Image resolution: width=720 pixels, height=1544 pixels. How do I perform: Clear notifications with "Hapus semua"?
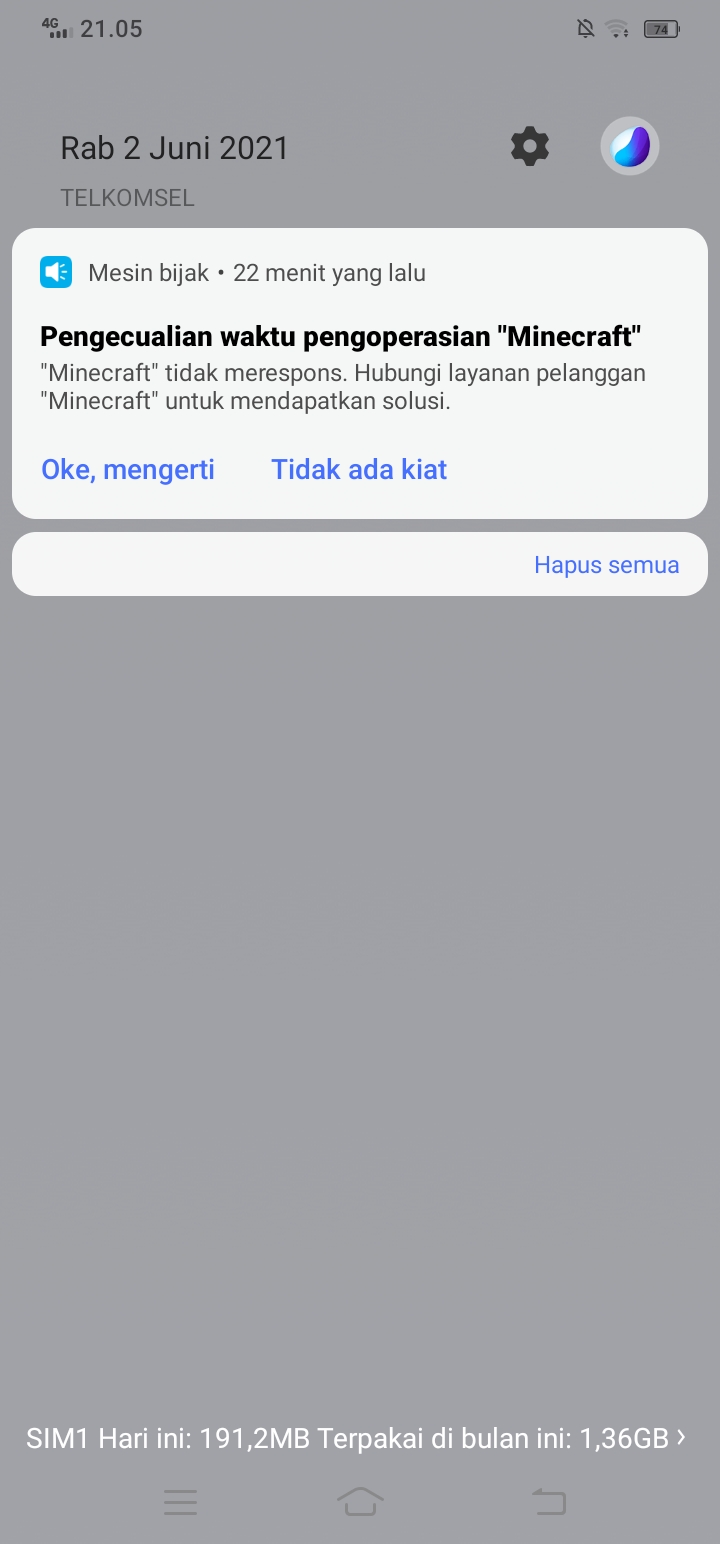[x=606, y=564]
